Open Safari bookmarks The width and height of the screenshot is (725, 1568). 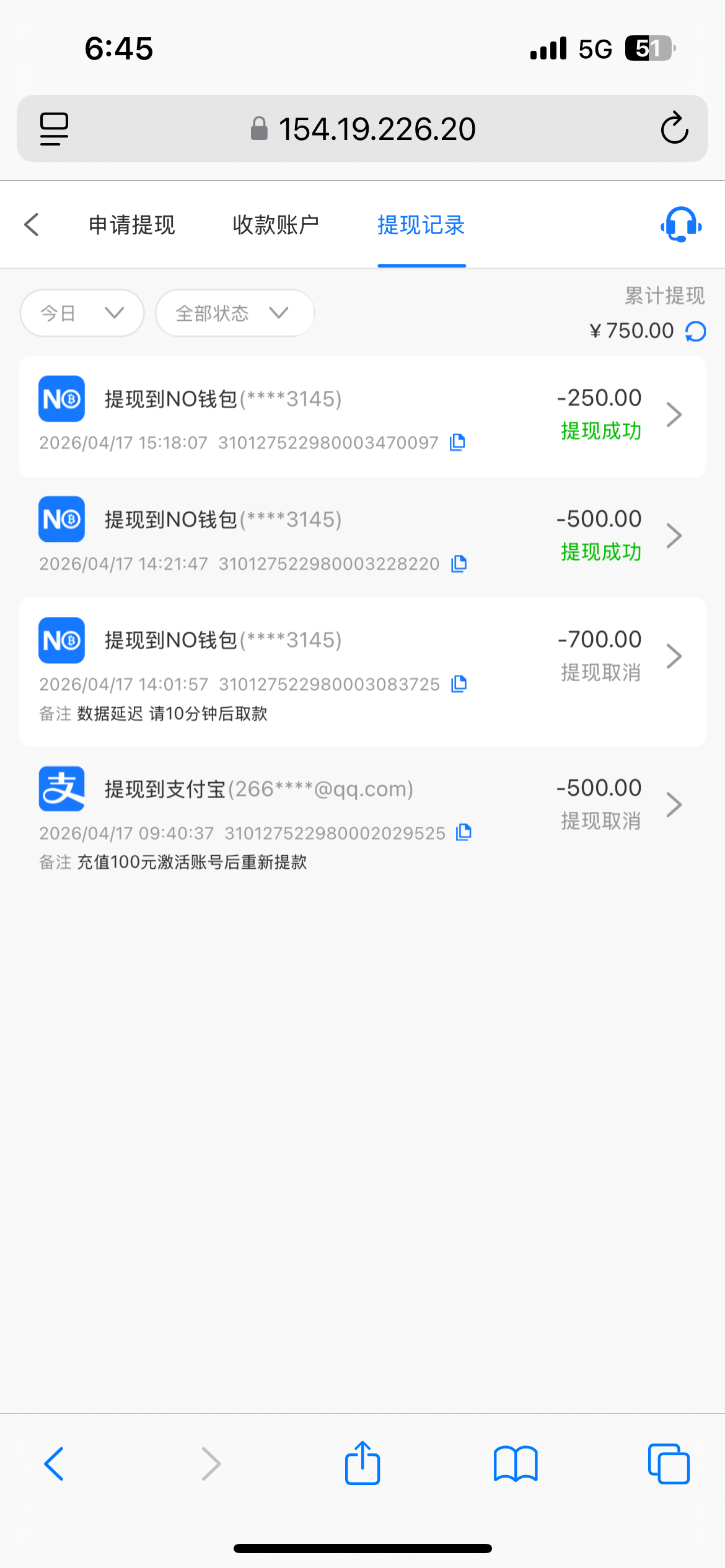tap(516, 1464)
